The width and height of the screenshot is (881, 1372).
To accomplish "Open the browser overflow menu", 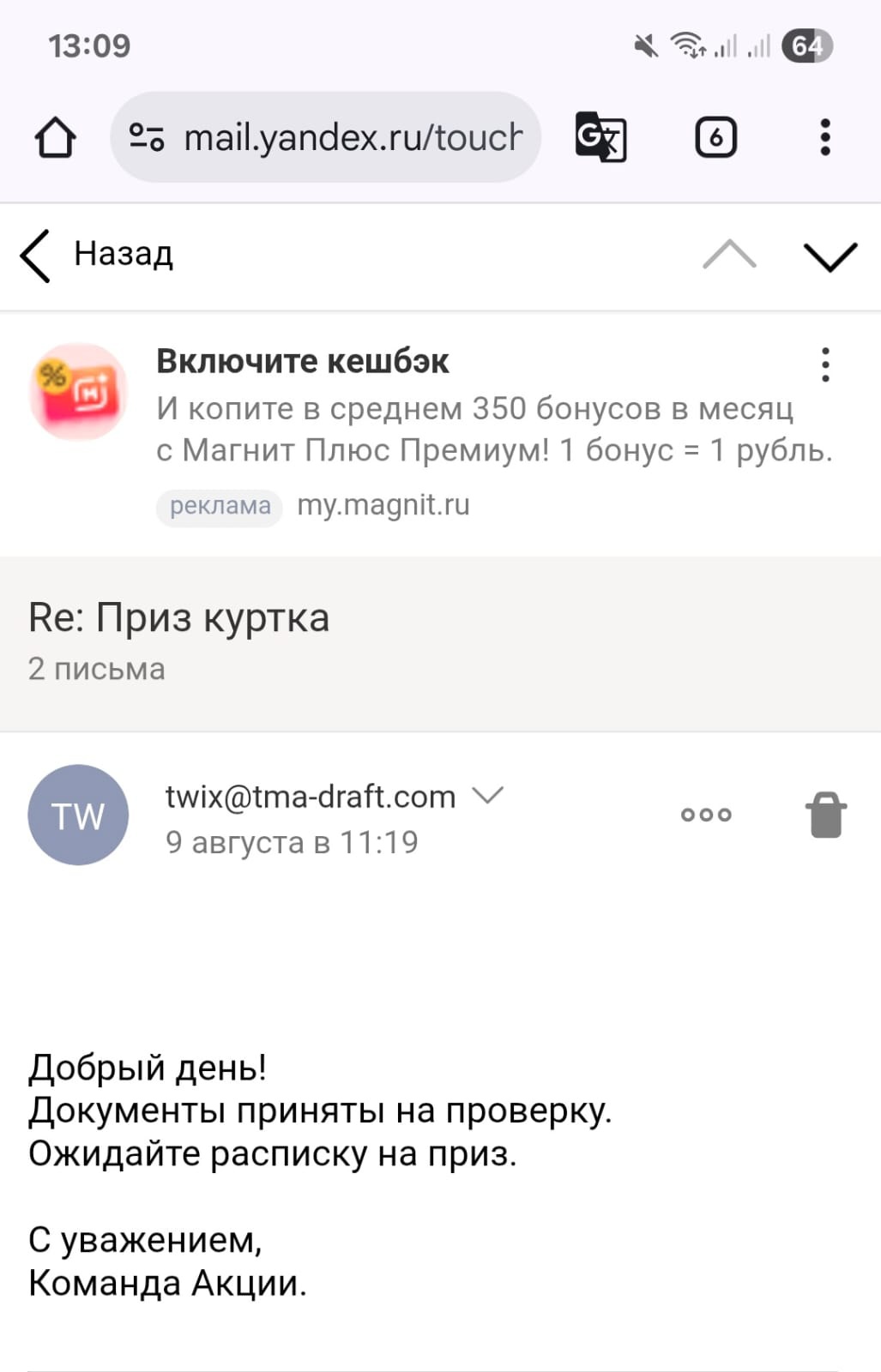I will click(x=824, y=137).
